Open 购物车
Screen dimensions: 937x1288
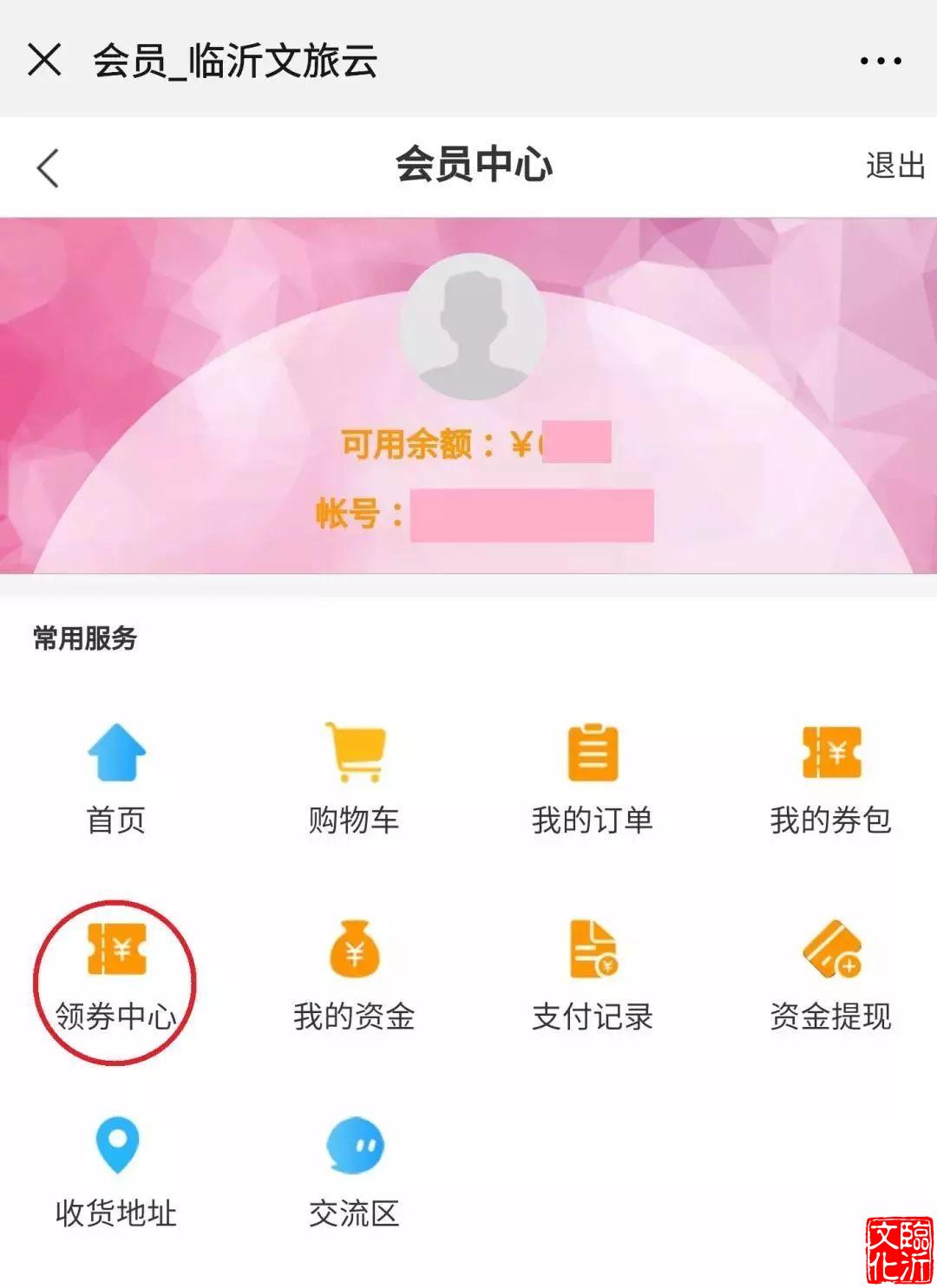[x=354, y=777]
